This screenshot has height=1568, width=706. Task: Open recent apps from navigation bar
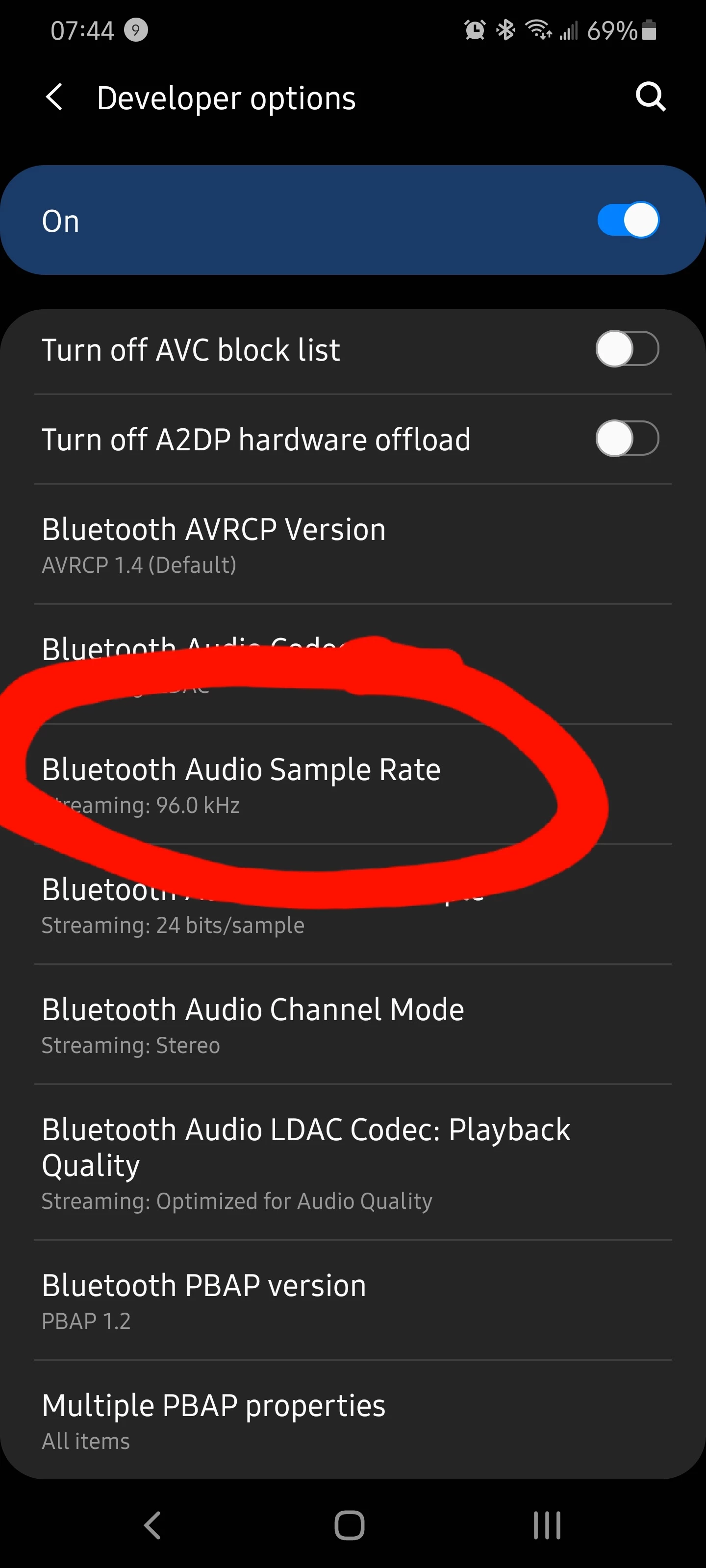(546, 1525)
